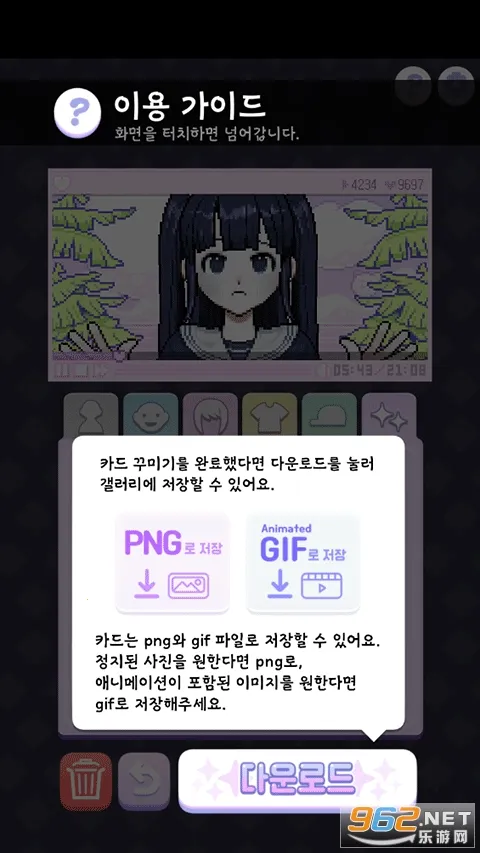Tap the undo arrow button
The width and height of the screenshot is (480, 853).
tap(144, 782)
